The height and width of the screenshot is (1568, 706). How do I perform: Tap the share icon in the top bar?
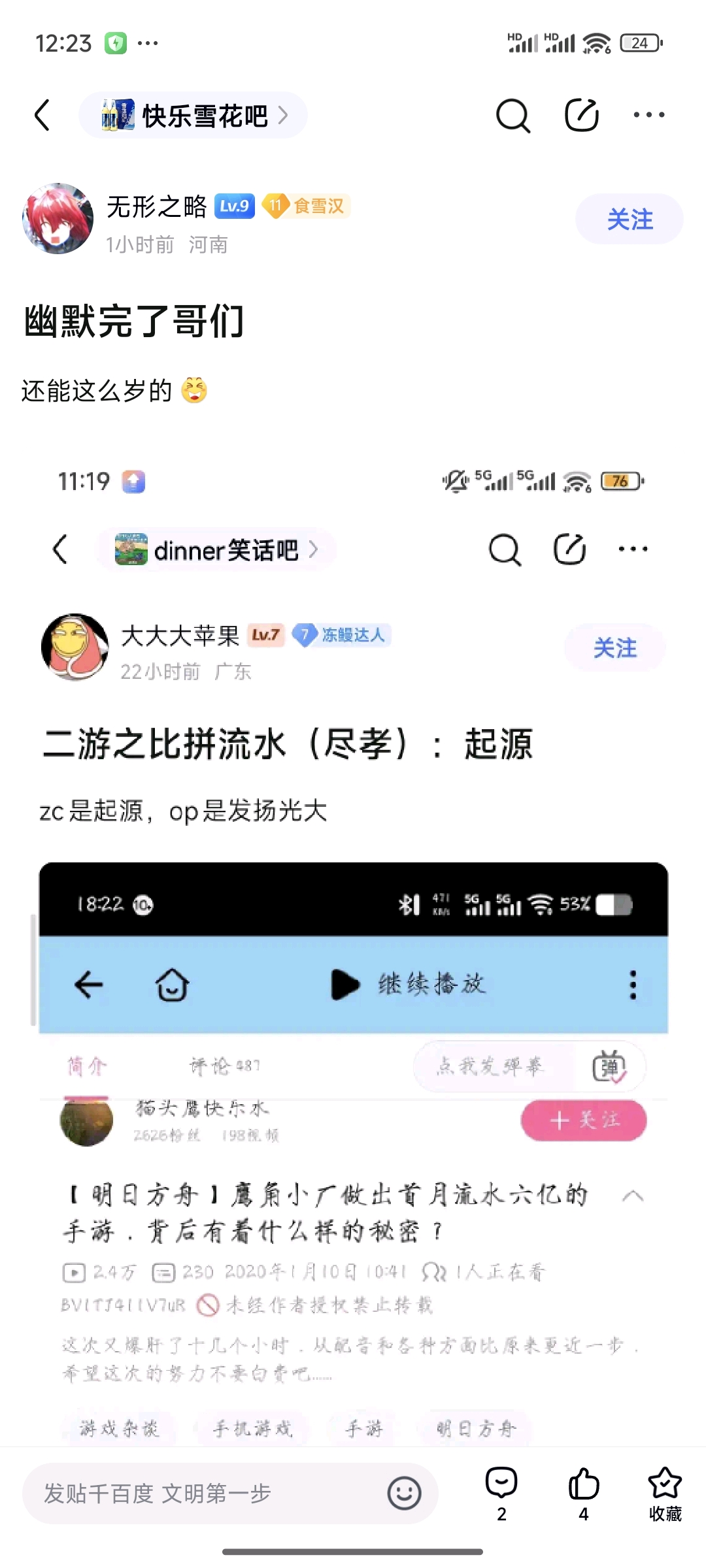581,116
